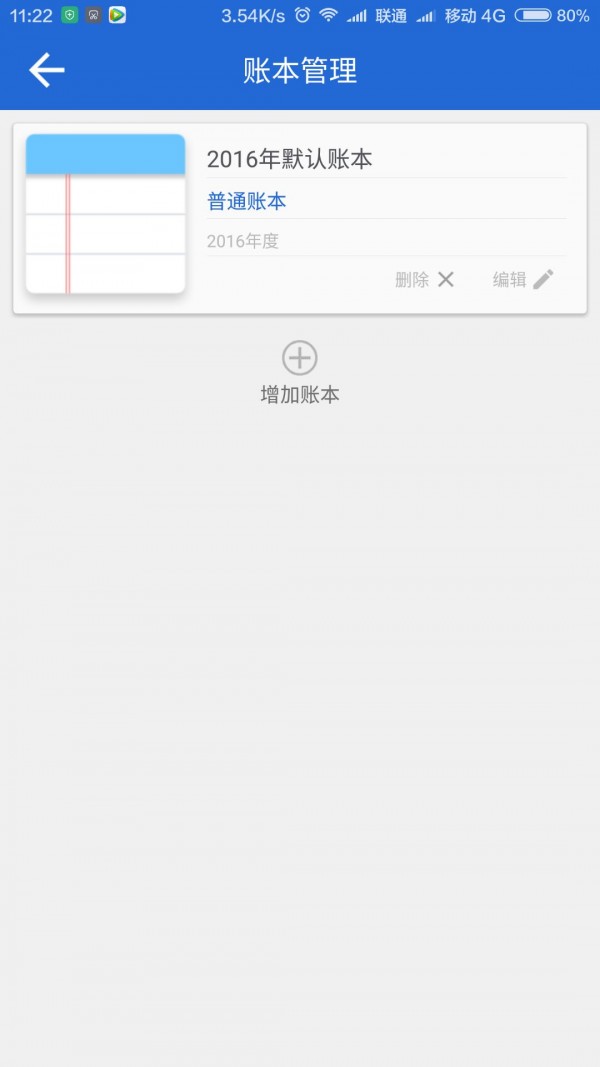The width and height of the screenshot is (600, 1067).
Task: Edit the 2016年默认账本 via 编辑
Action: 523,279
